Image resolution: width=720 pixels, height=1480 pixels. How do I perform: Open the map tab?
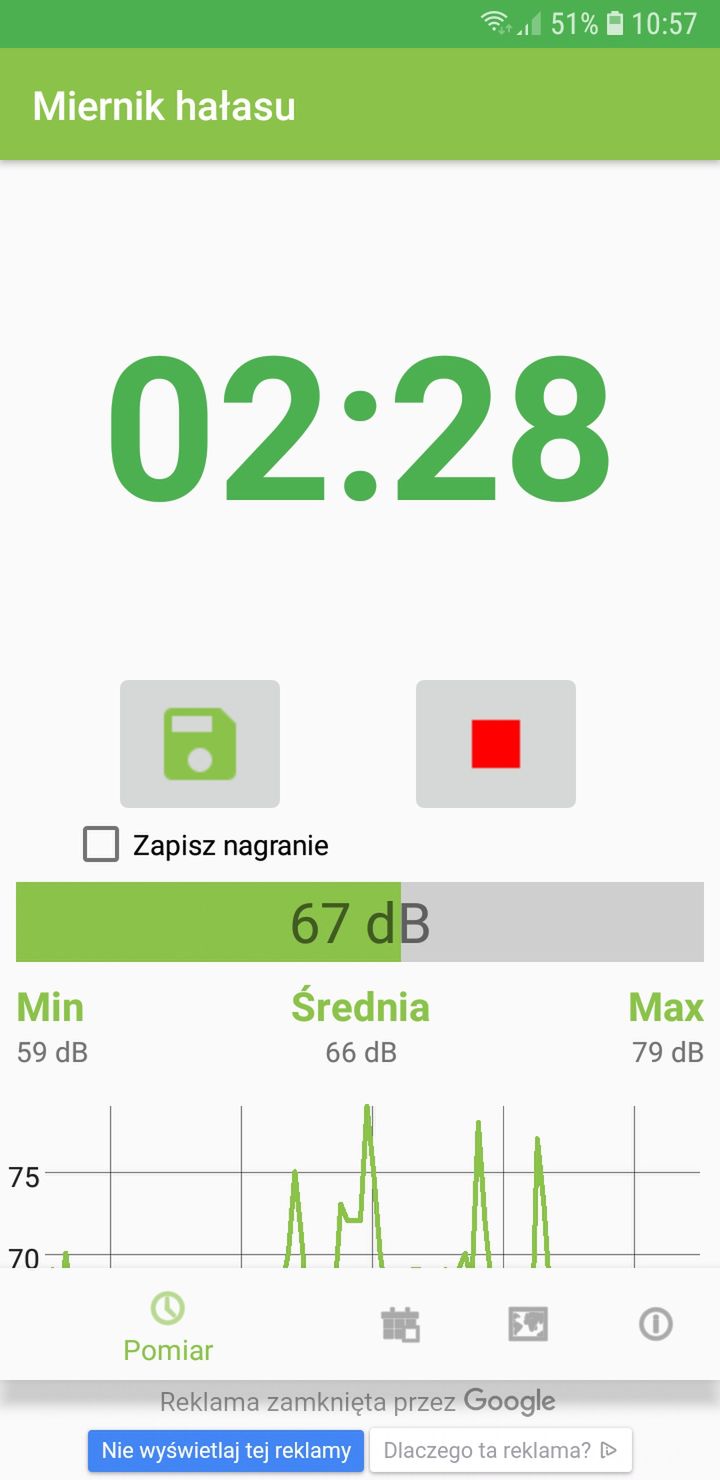pyautogui.click(x=528, y=1324)
